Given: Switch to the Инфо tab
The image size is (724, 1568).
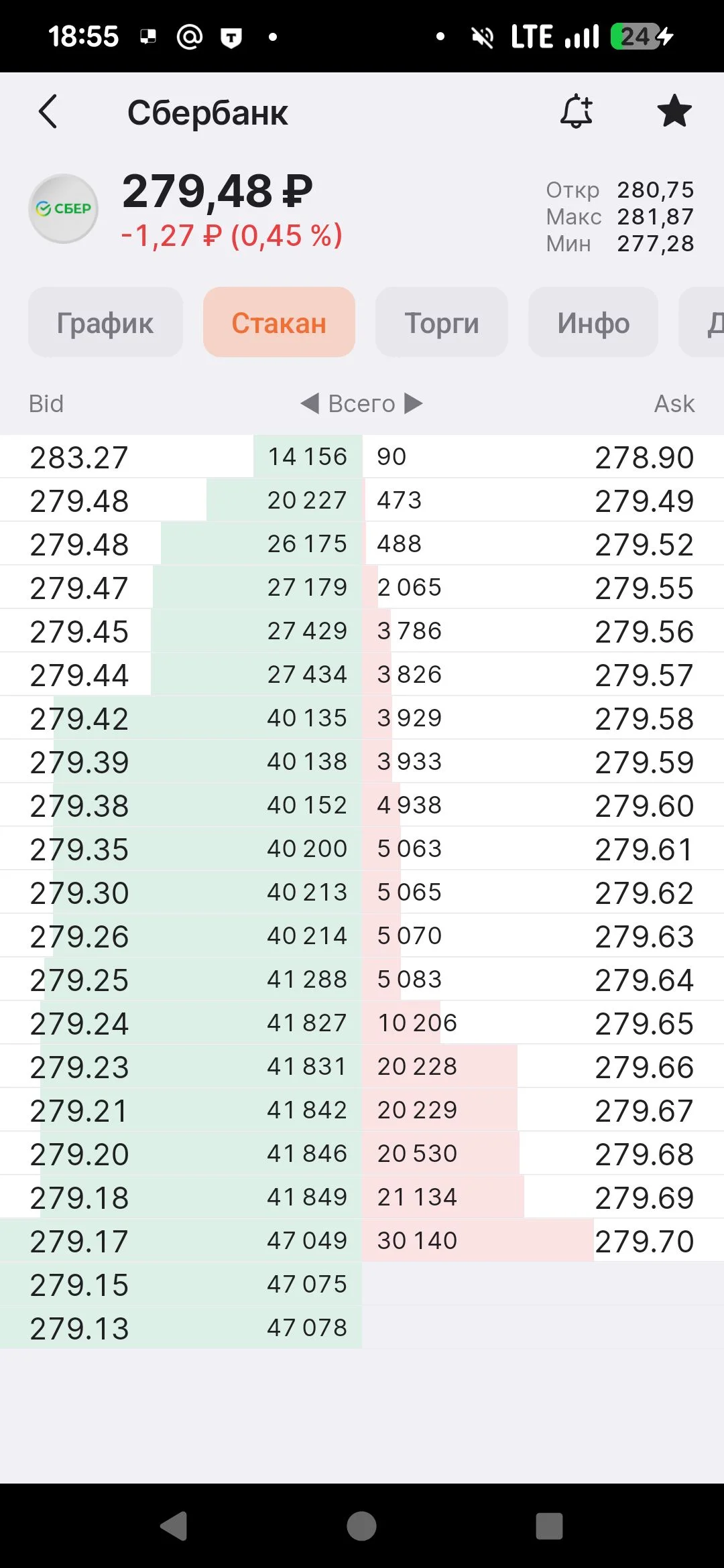Looking at the screenshot, I should point(593,322).
